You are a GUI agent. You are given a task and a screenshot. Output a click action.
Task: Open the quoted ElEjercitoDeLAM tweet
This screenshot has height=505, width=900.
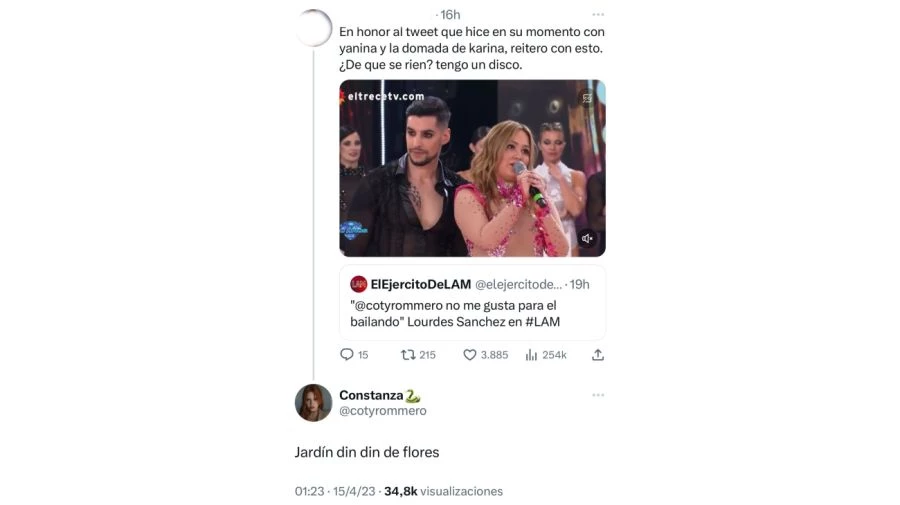tap(472, 303)
